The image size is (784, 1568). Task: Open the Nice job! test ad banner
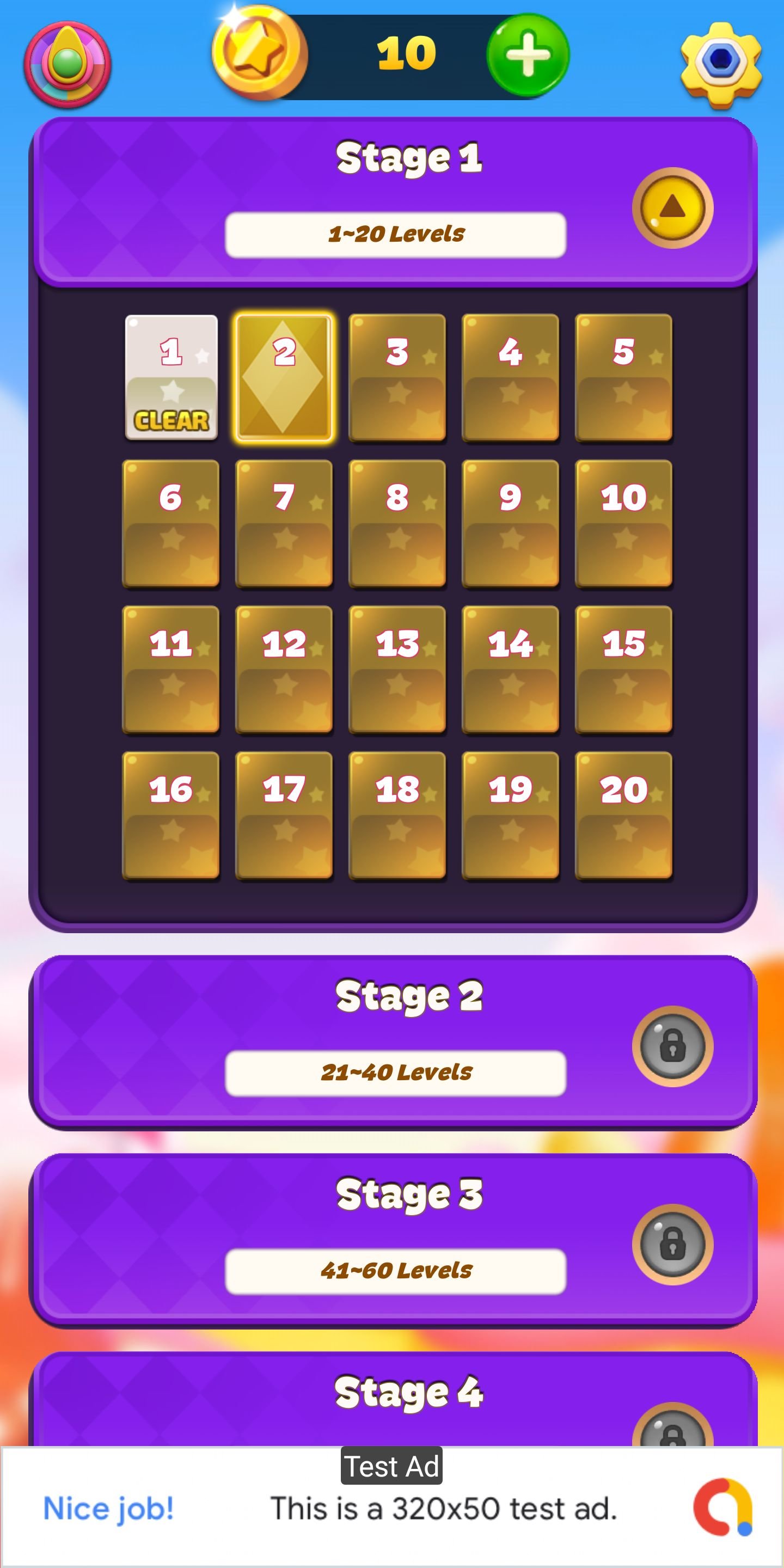[x=392, y=1508]
